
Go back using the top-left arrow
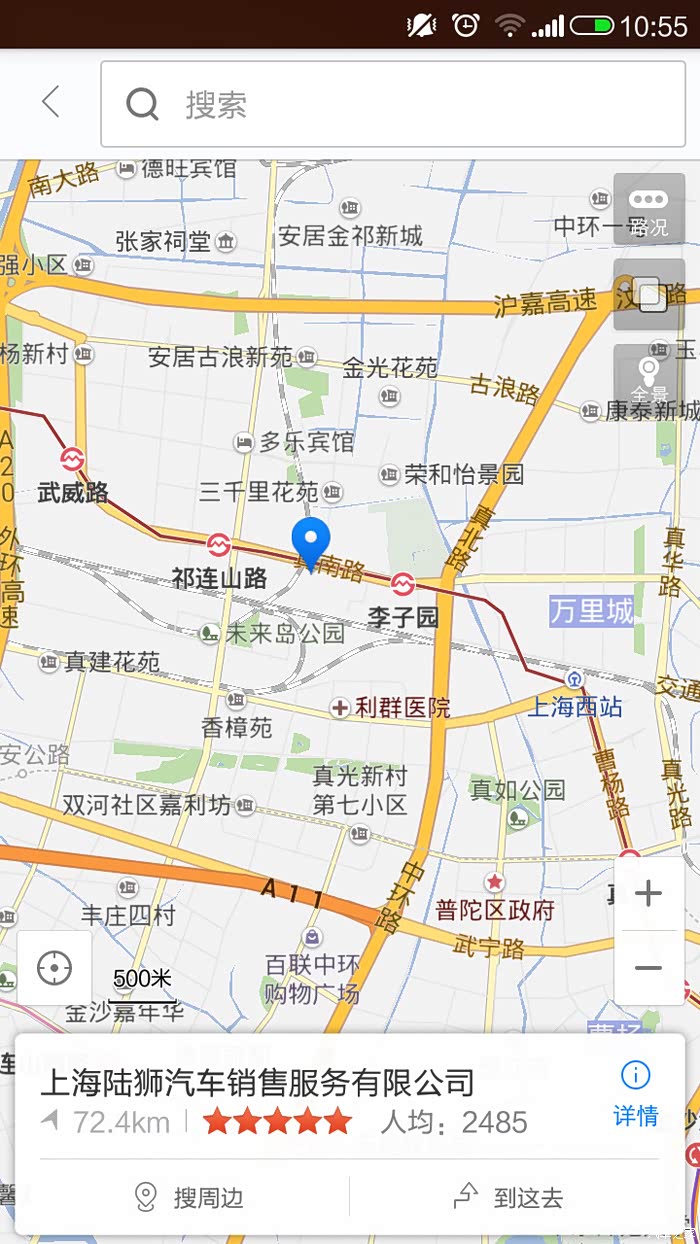click(51, 103)
